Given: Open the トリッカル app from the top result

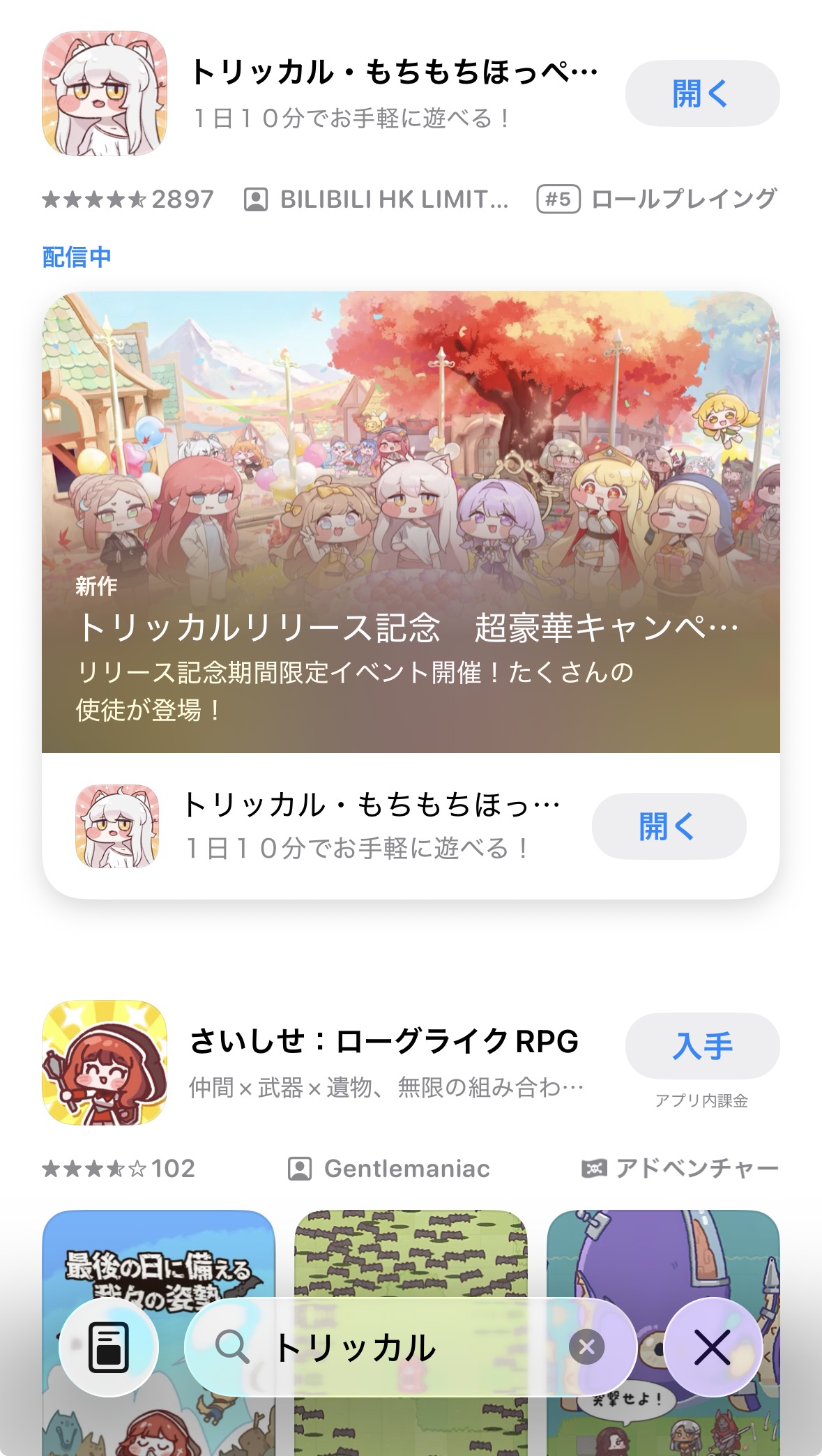Looking at the screenshot, I should click(701, 93).
